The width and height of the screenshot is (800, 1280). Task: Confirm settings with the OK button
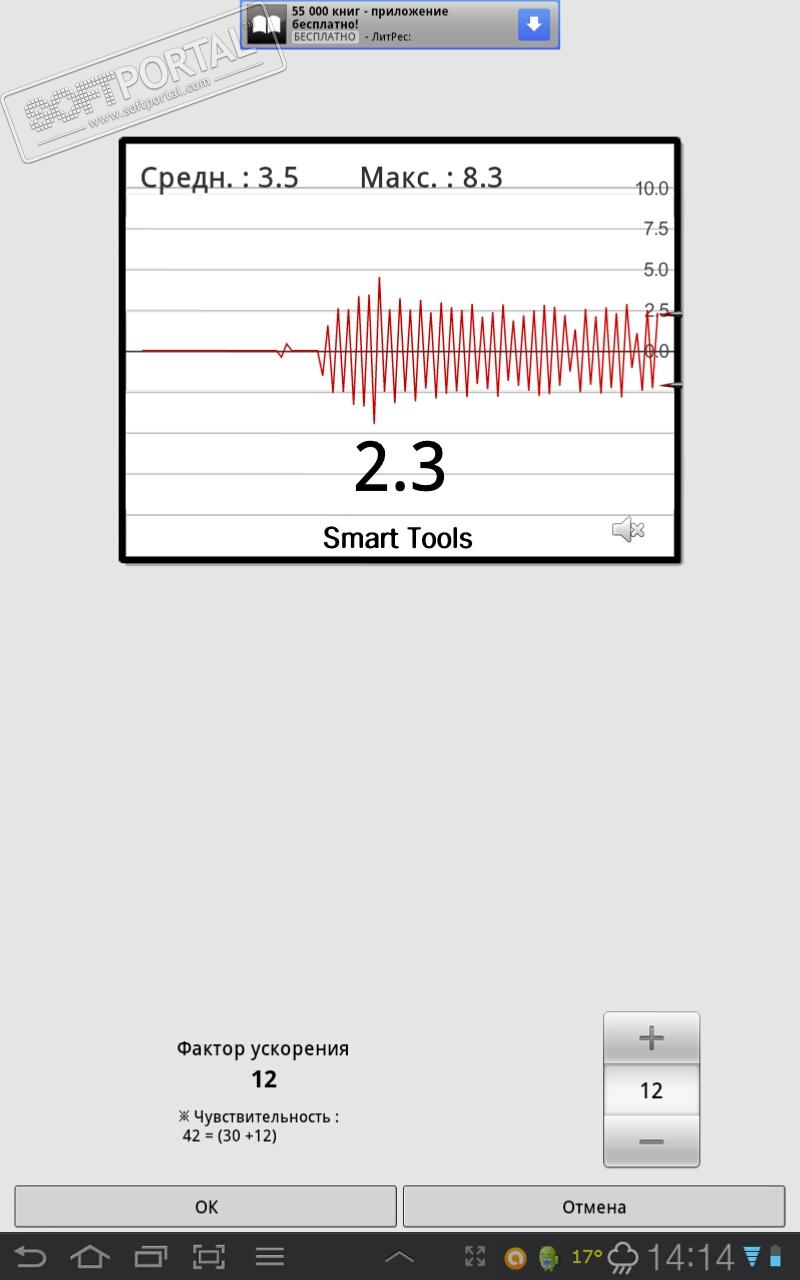(206, 1206)
